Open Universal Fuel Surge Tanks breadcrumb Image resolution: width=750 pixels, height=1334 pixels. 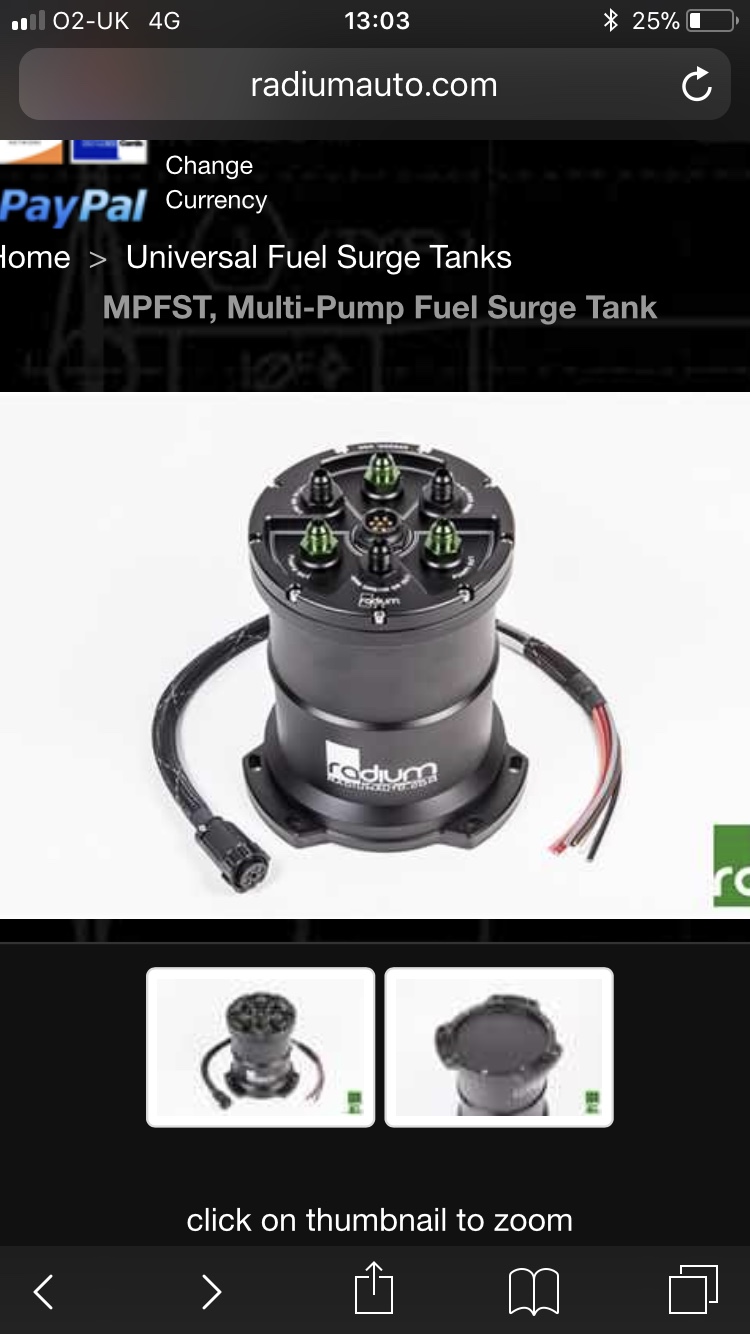tap(318, 258)
